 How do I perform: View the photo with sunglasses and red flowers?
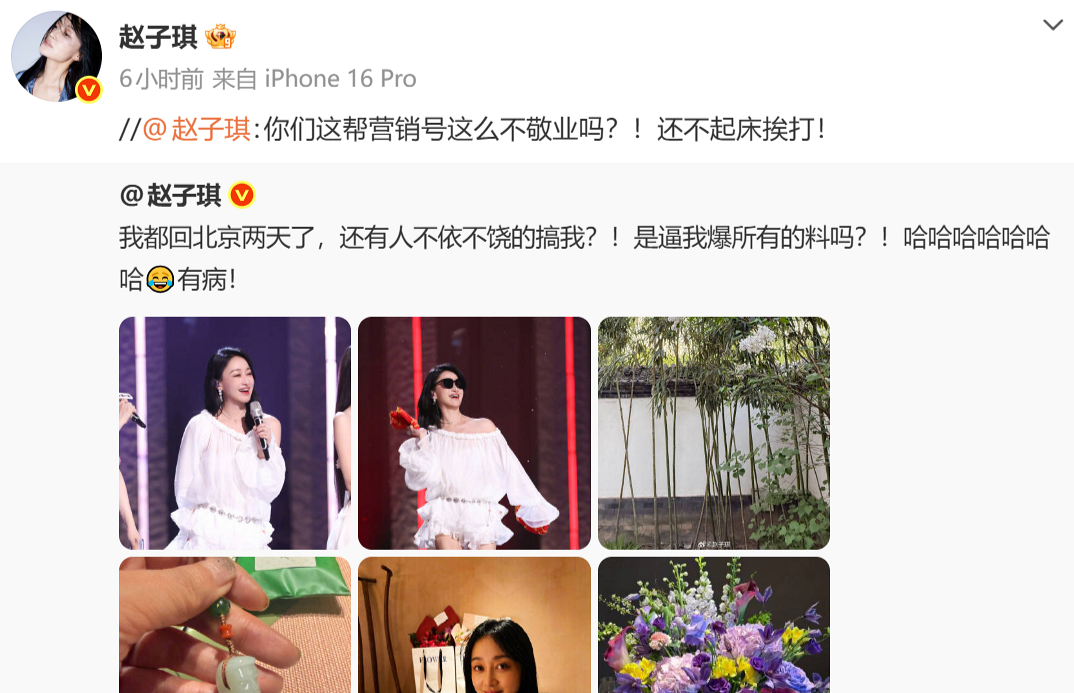[474, 433]
